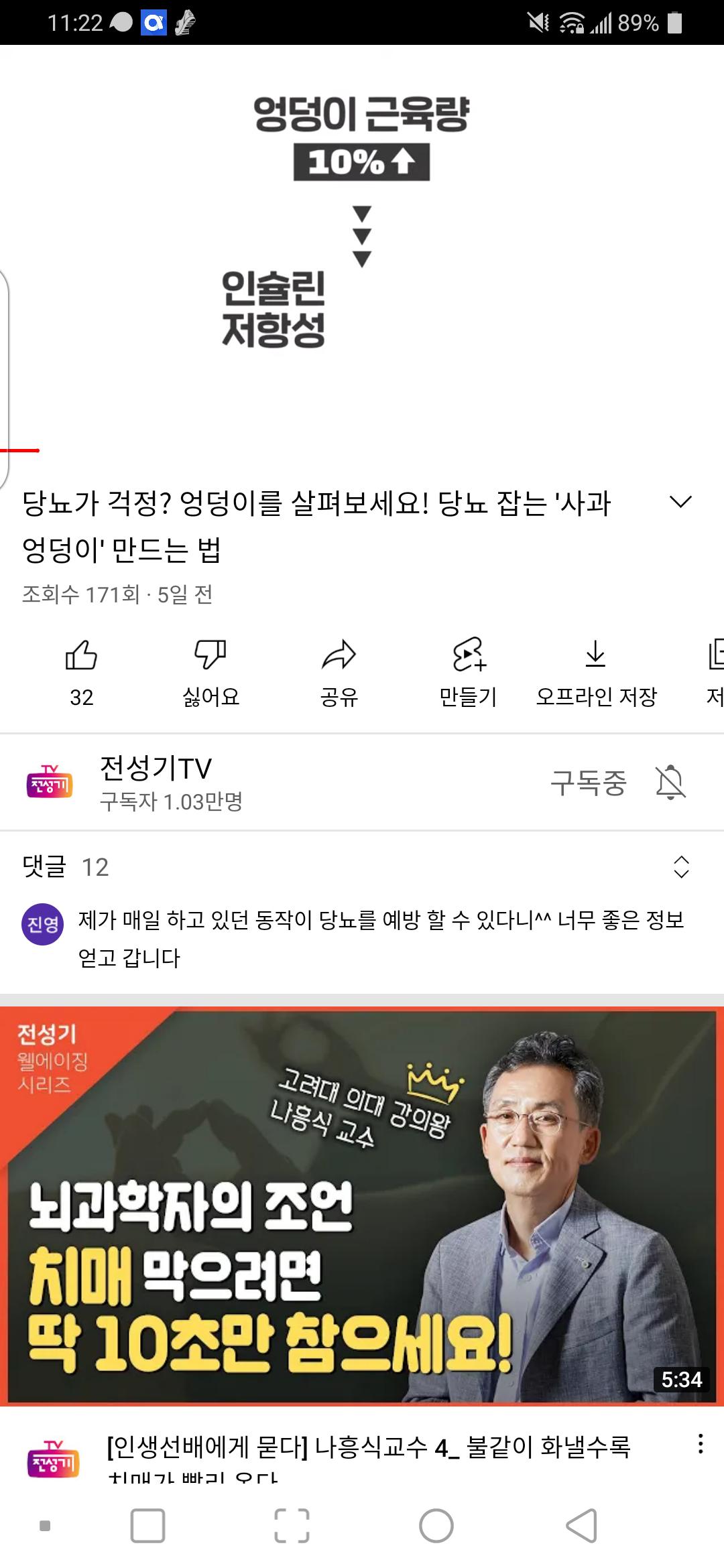Open the 뇌과학자의 조언 recommended video

coord(362,1206)
